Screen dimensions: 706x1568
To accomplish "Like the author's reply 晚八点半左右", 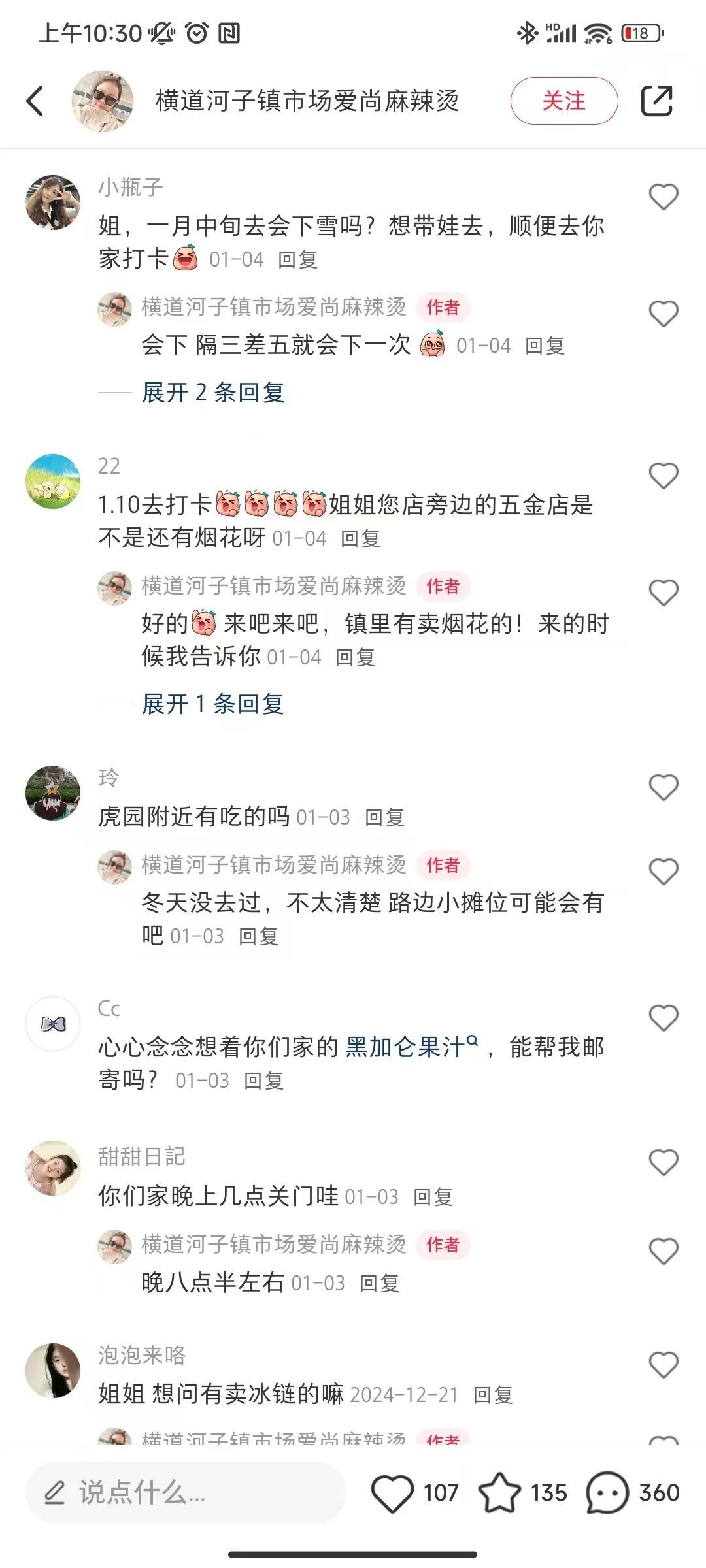I will point(663,1251).
